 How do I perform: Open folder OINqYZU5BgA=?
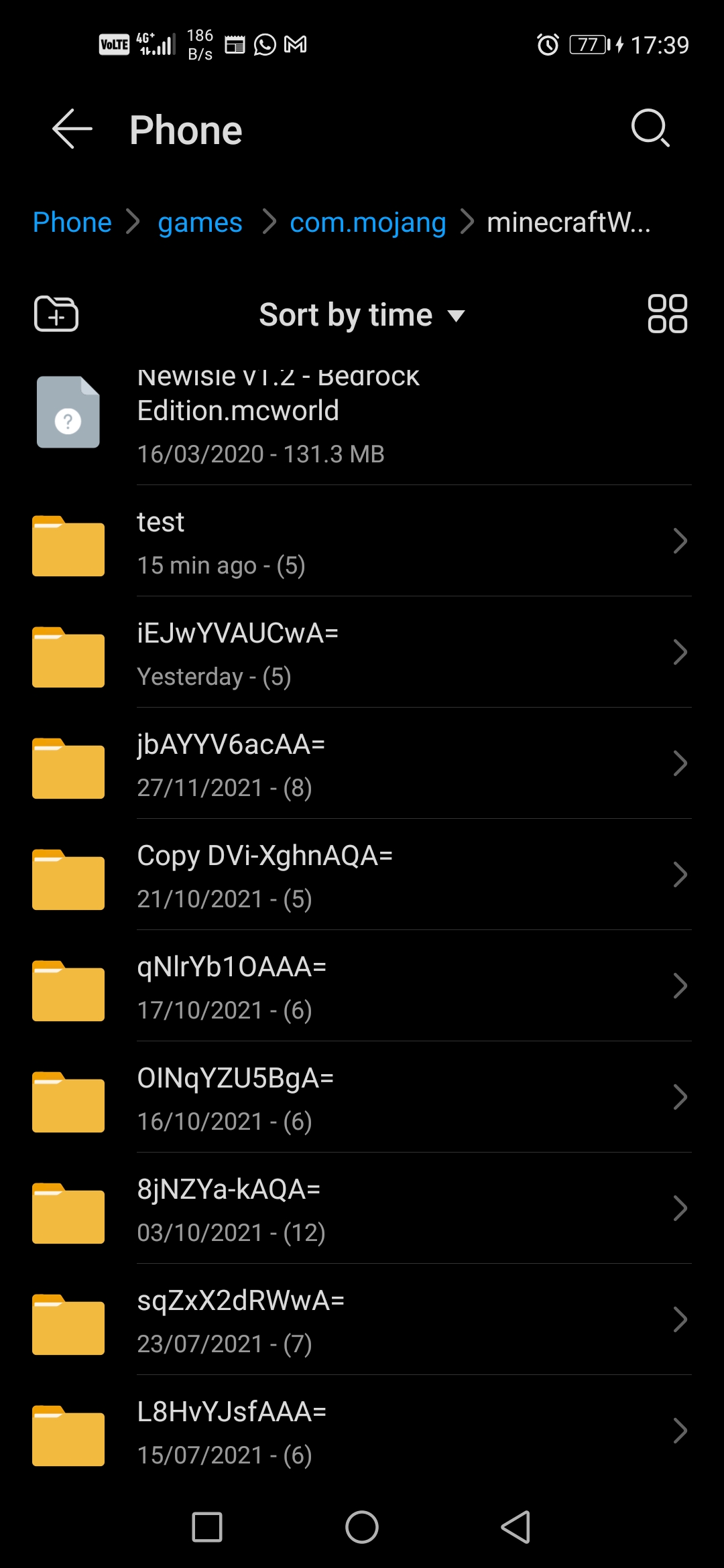pos(362,1098)
